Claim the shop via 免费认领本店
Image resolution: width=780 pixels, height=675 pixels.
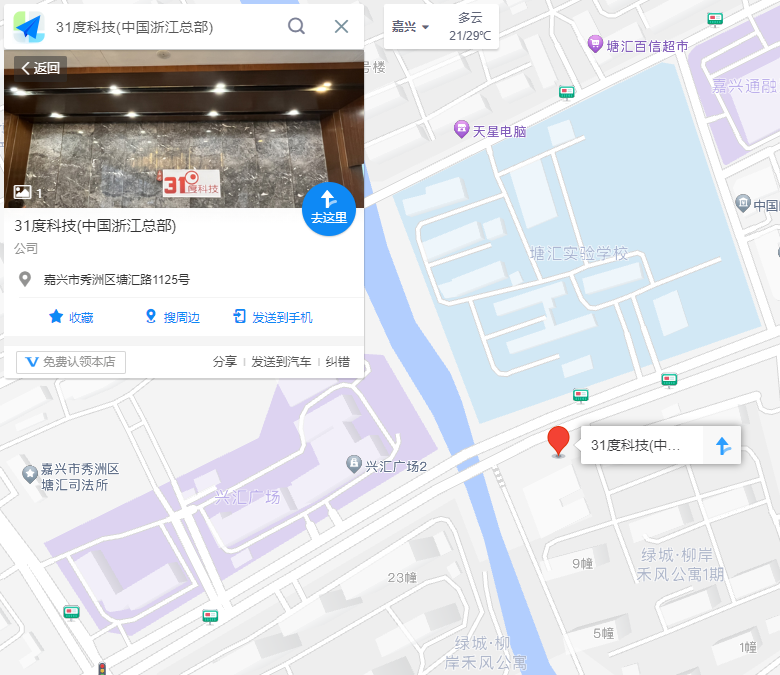pos(71,361)
